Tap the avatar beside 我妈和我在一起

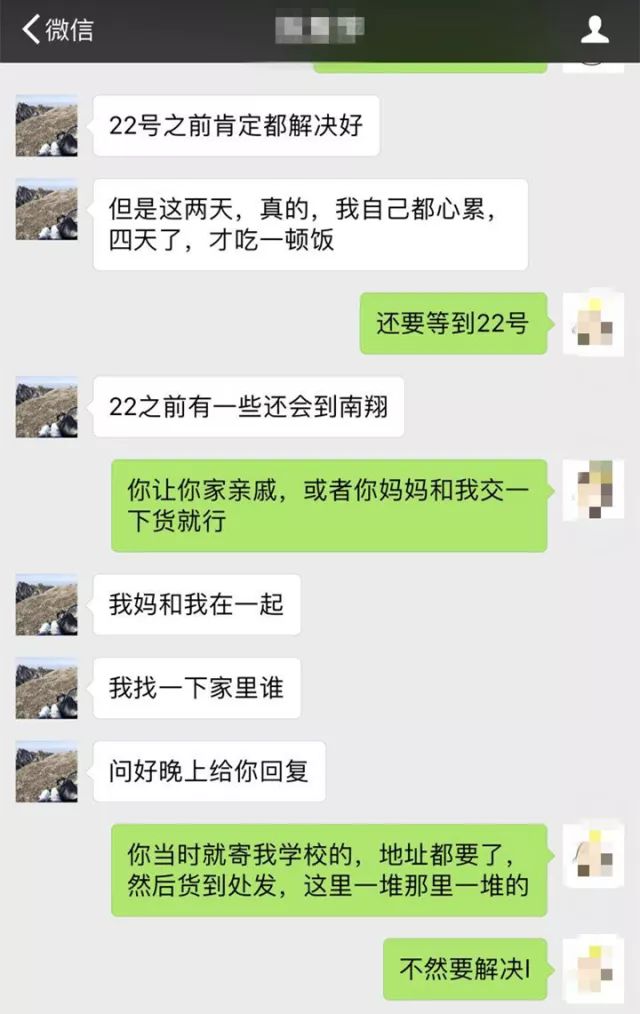coord(46,604)
